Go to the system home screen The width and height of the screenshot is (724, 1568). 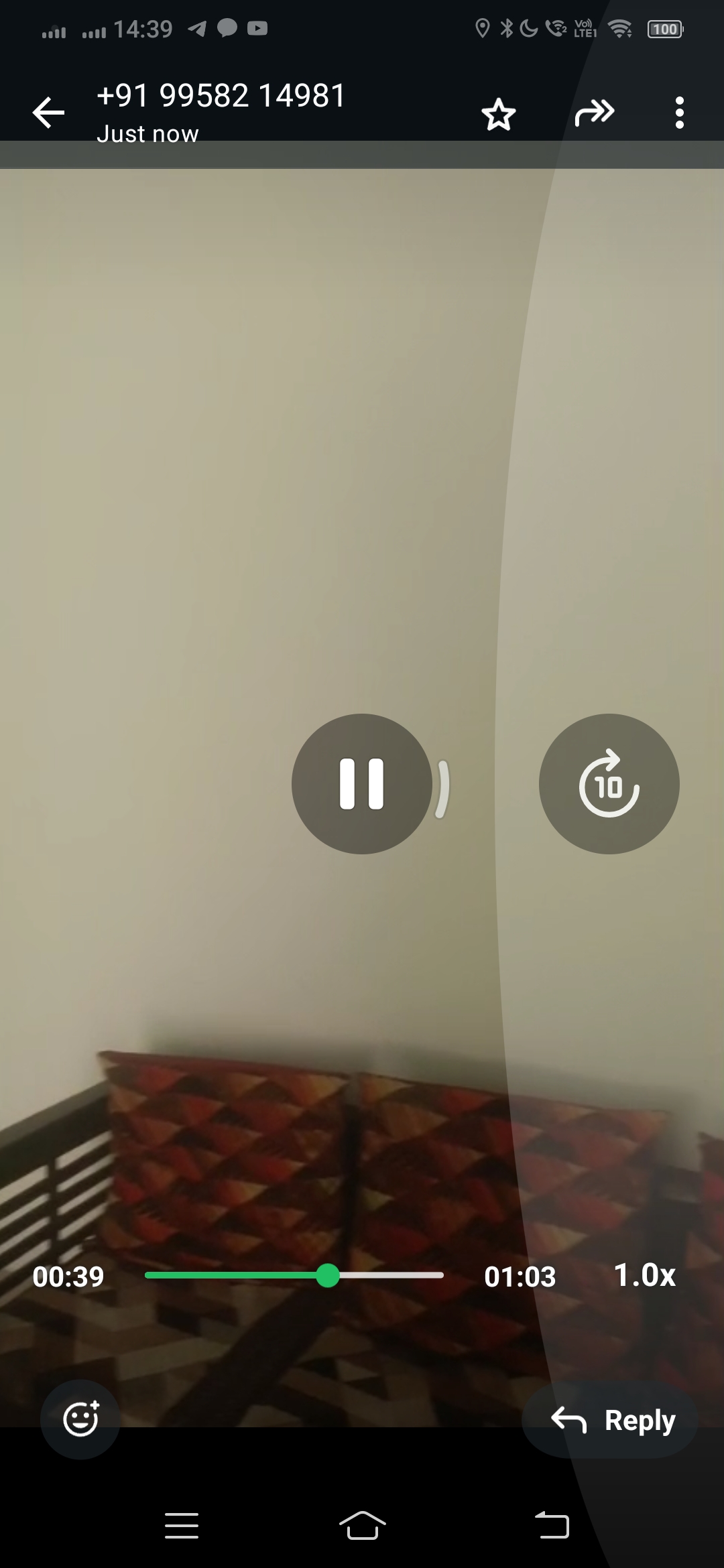362,1526
